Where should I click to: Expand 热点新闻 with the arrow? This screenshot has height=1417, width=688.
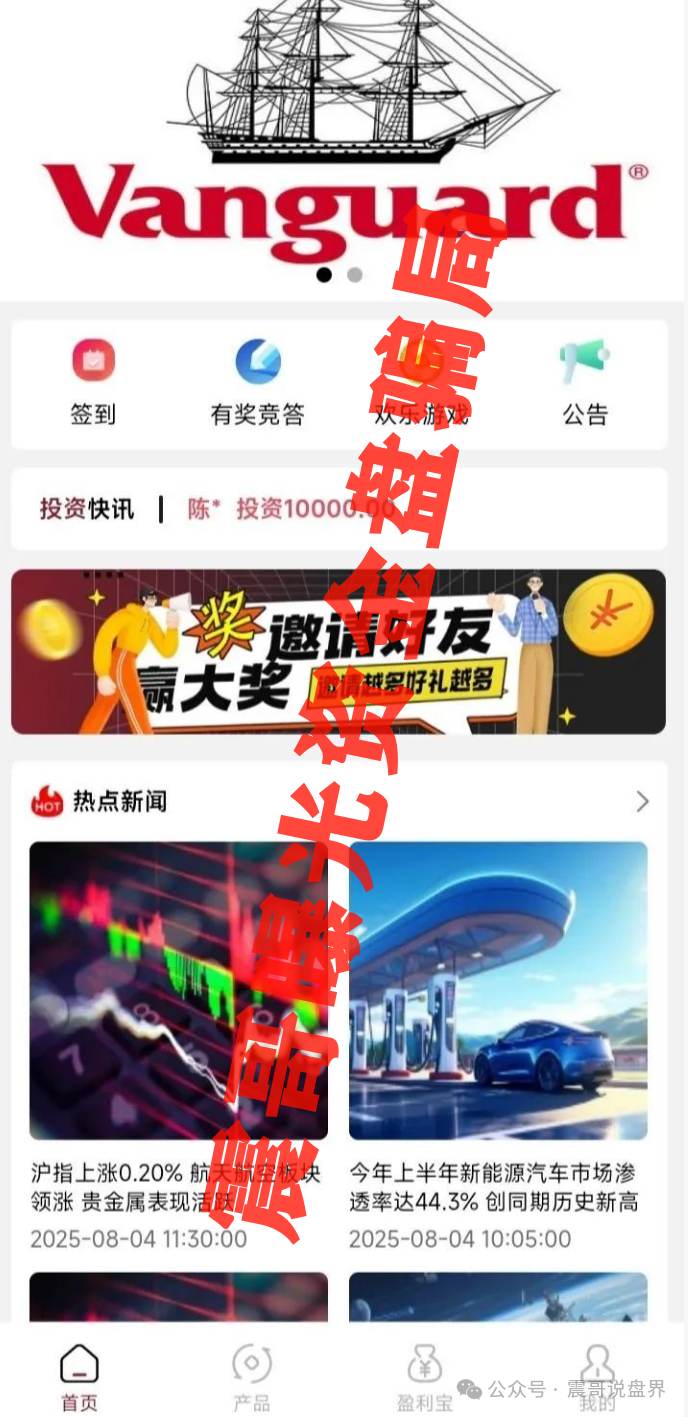tap(642, 801)
